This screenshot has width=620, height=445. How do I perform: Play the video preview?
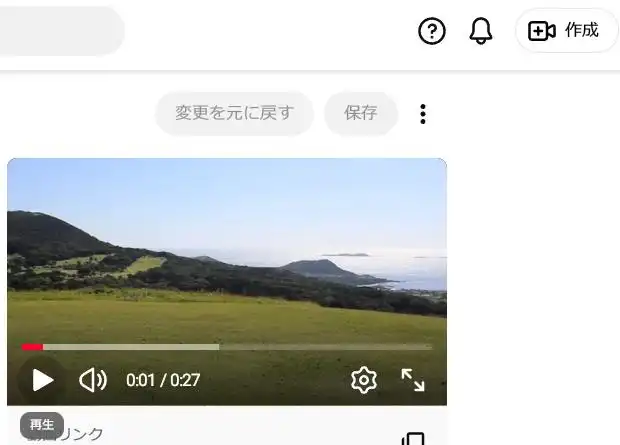(42, 380)
